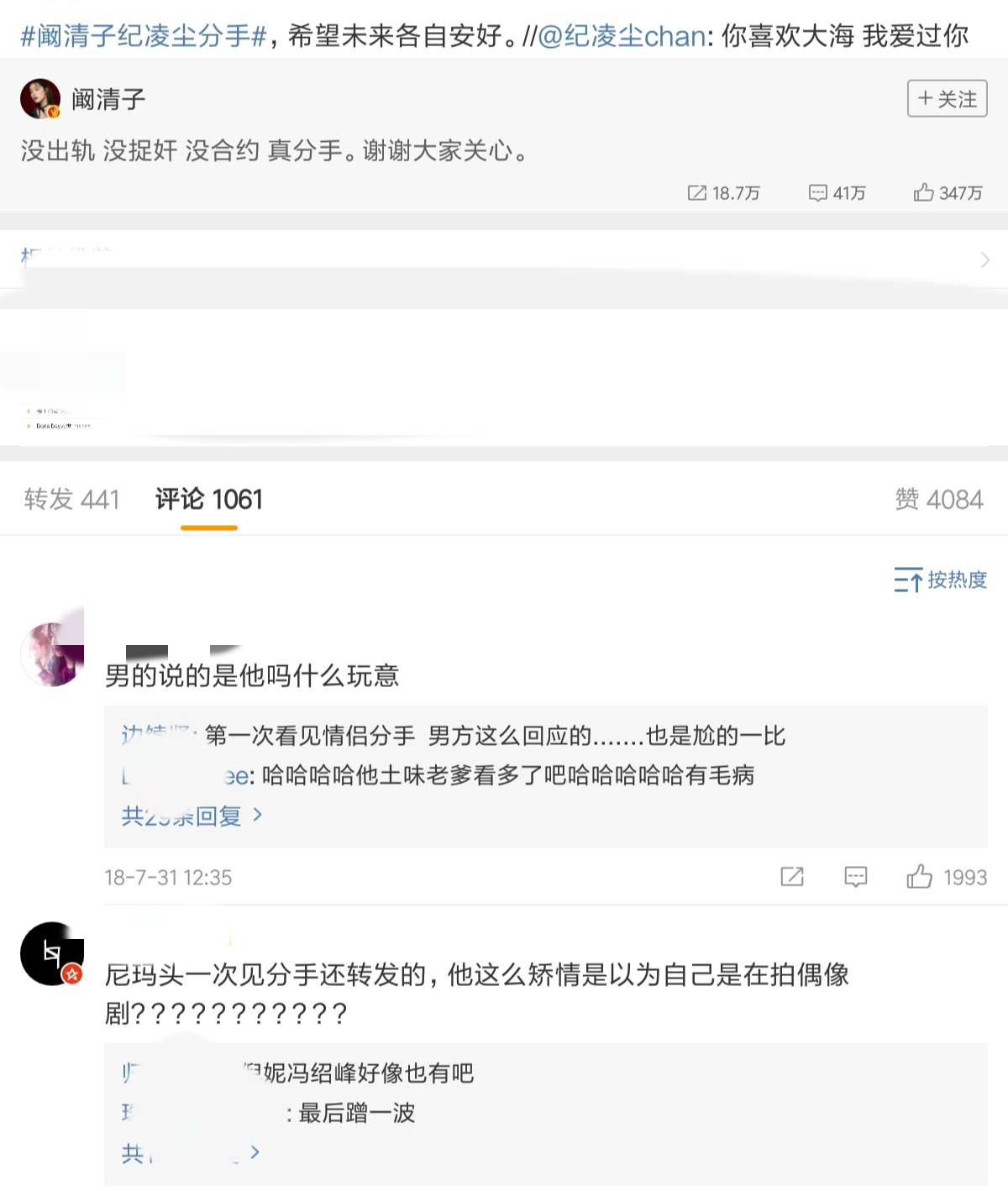View the 赞 4084 likes list
Viewport: 1008px width, 1191px height.
tap(938, 500)
